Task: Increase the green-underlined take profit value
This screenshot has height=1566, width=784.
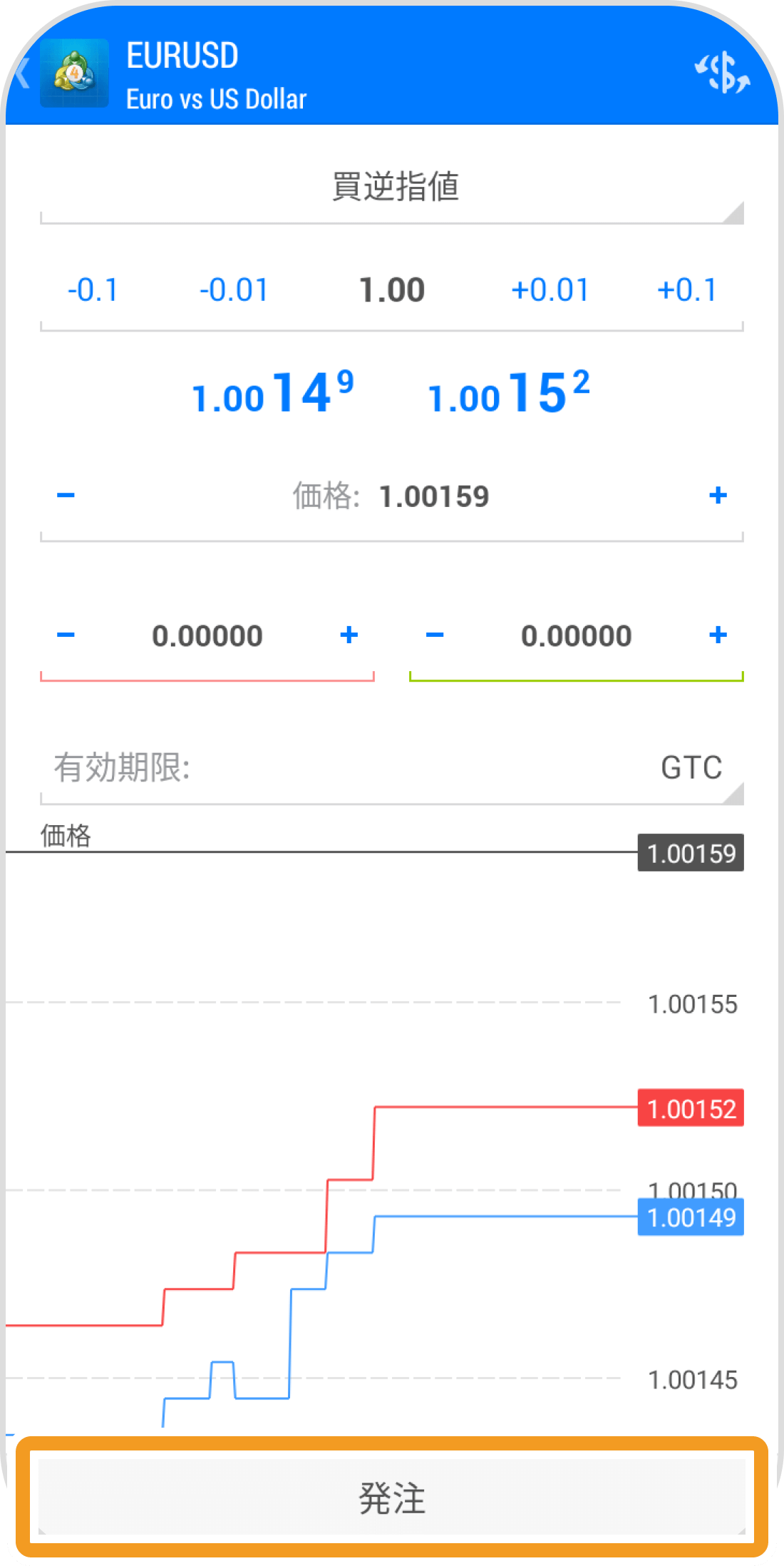Action: (x=718, y=635)
